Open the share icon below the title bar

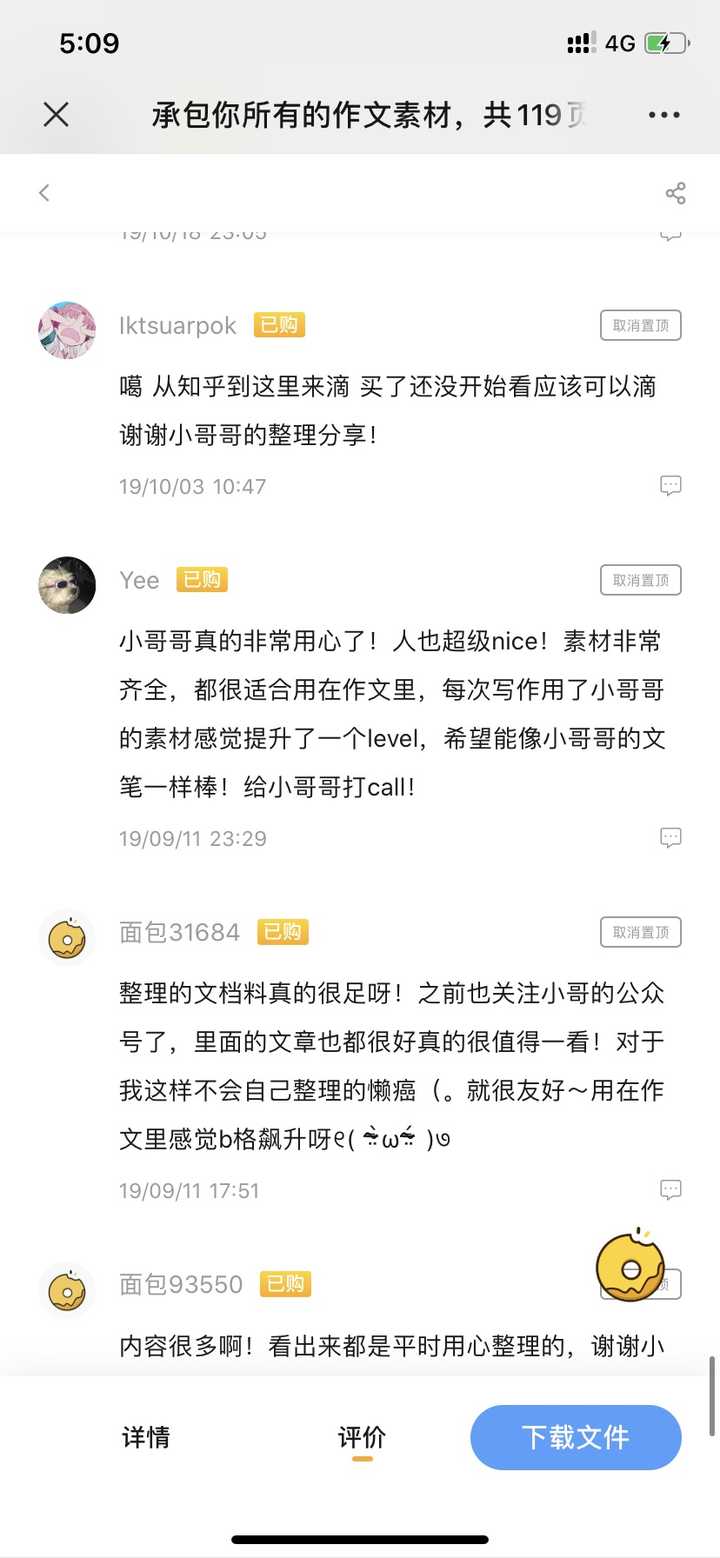point(674,193)
